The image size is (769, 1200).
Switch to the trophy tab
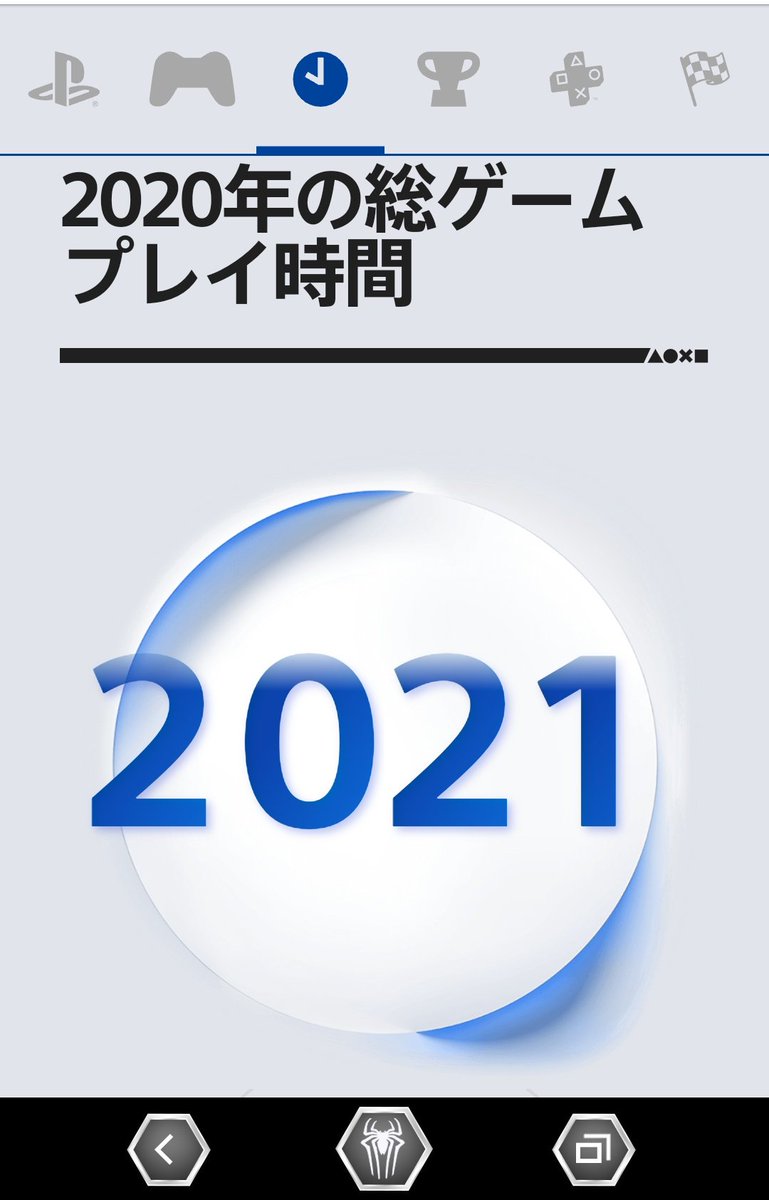click(448, 80)
